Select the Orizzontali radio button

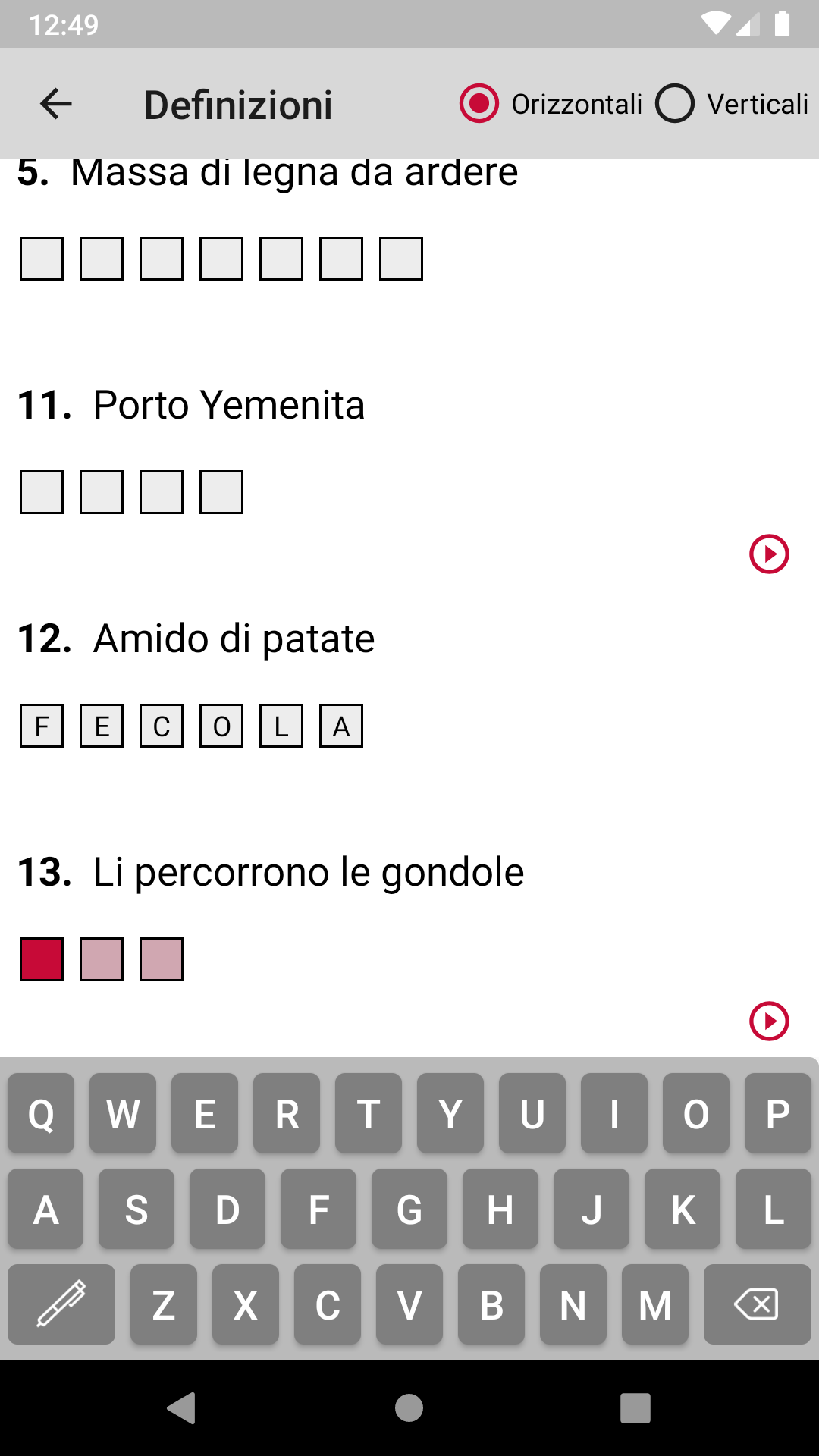(479, 104)
